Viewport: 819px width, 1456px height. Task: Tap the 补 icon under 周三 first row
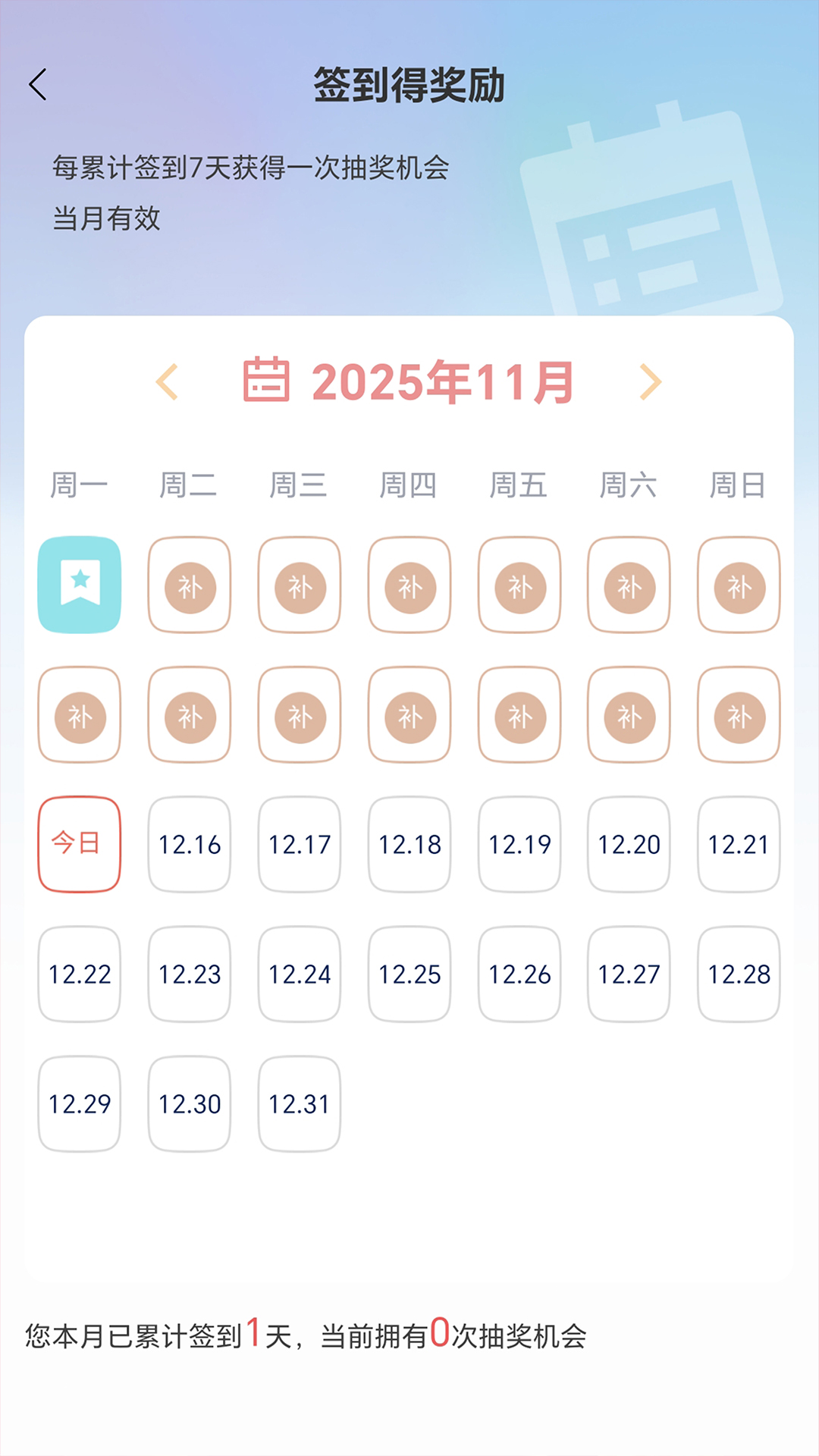[299, 585]
